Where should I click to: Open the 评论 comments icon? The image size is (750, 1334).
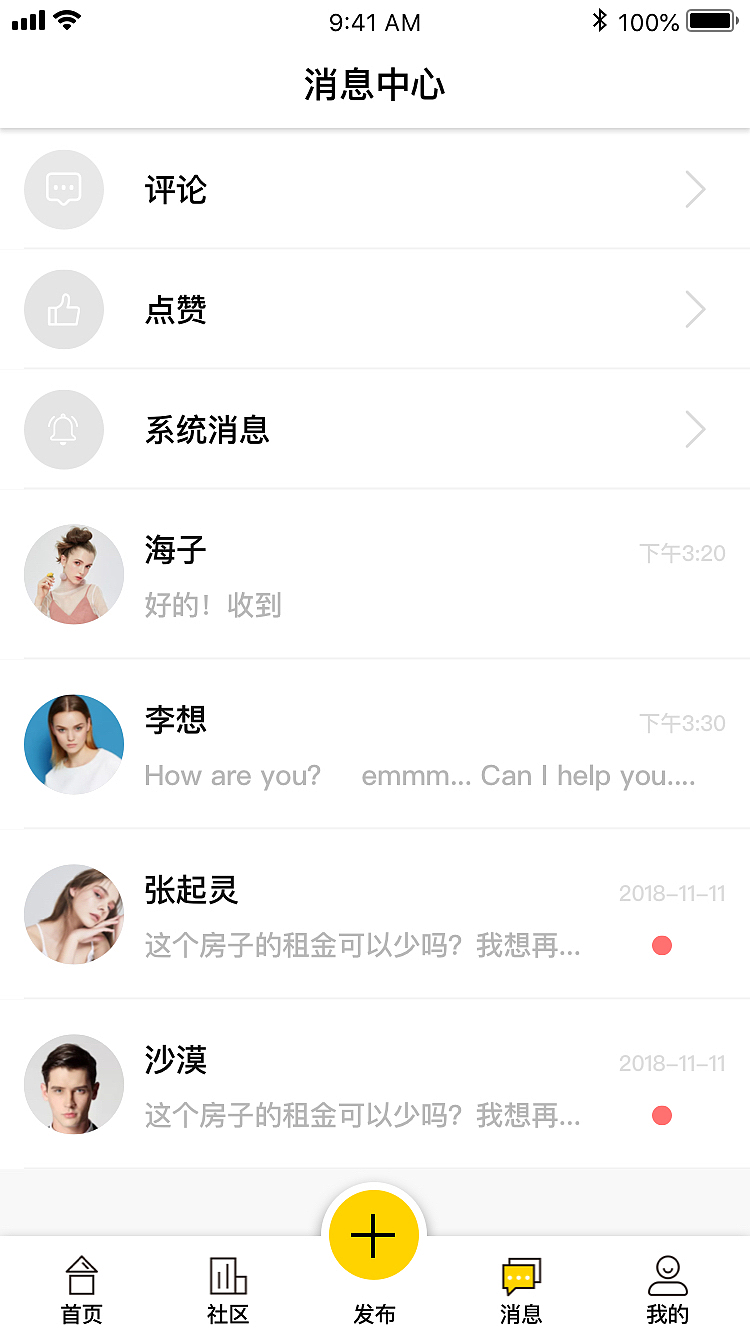[64, 189]
